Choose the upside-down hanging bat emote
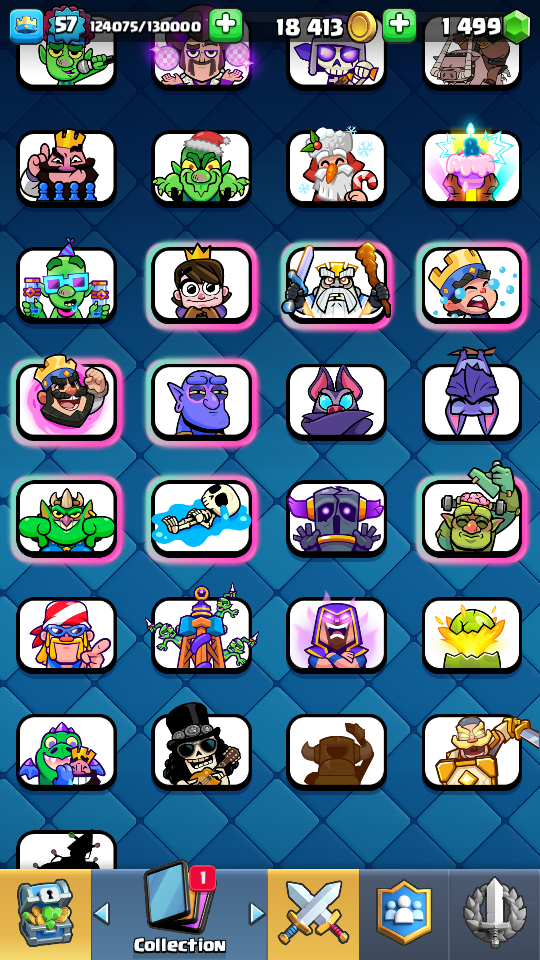540x960 pixels. point(471,399)
